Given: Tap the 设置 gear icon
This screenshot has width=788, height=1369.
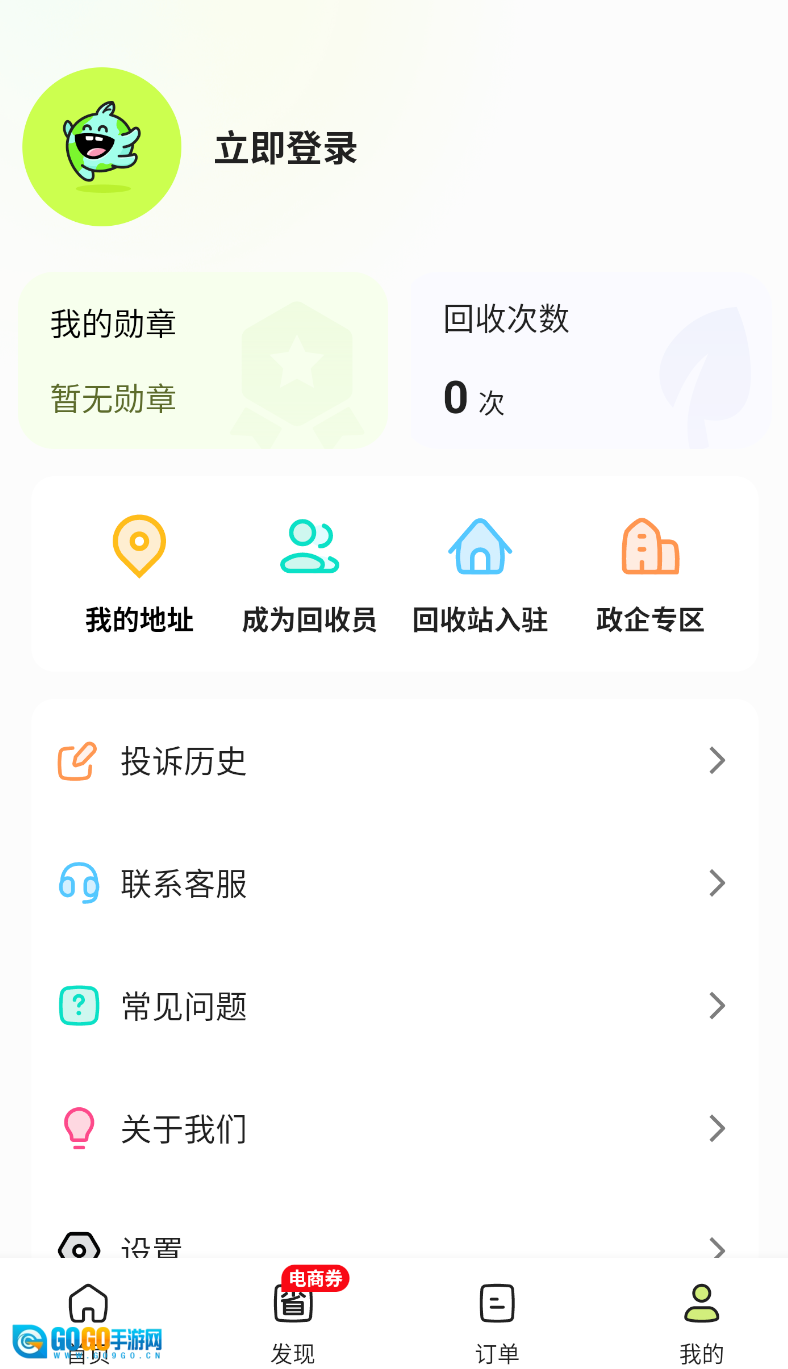Looking at the screenshot, I should click(x=78, y=1245).
